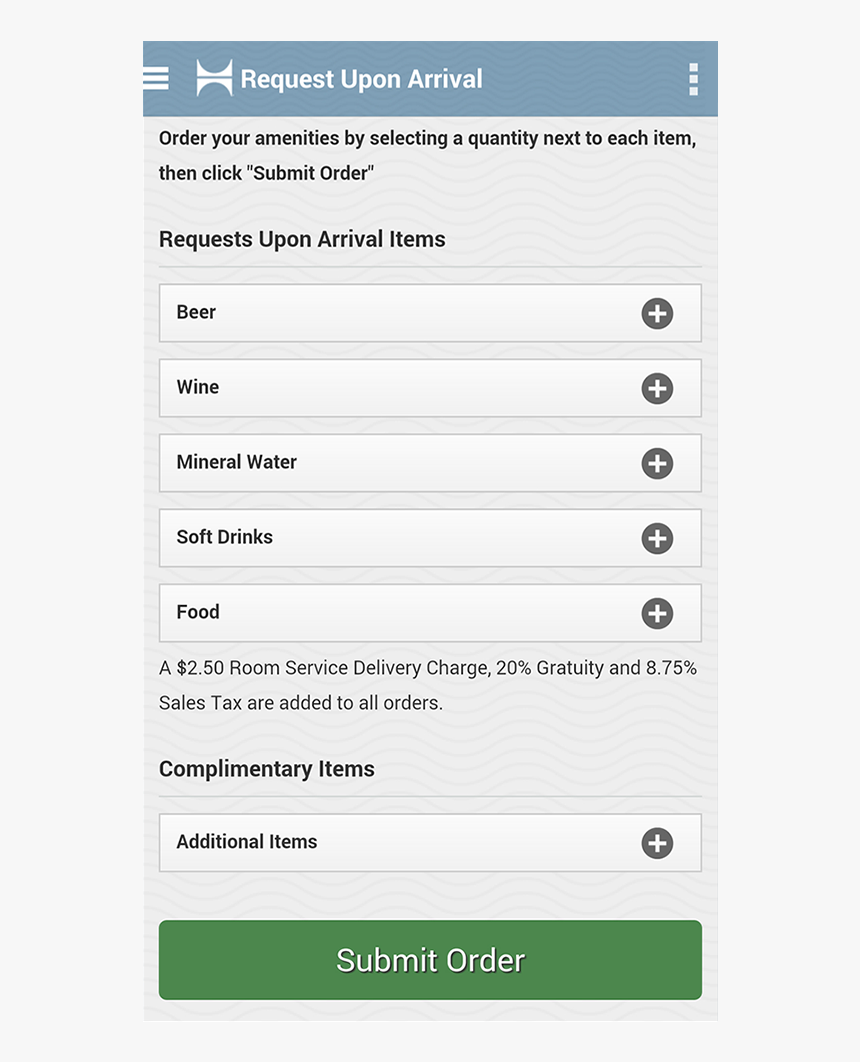The width and height of the screenshot is (860, 1062).
Task: Tap the Submit Order button
Action: (430, 960)
